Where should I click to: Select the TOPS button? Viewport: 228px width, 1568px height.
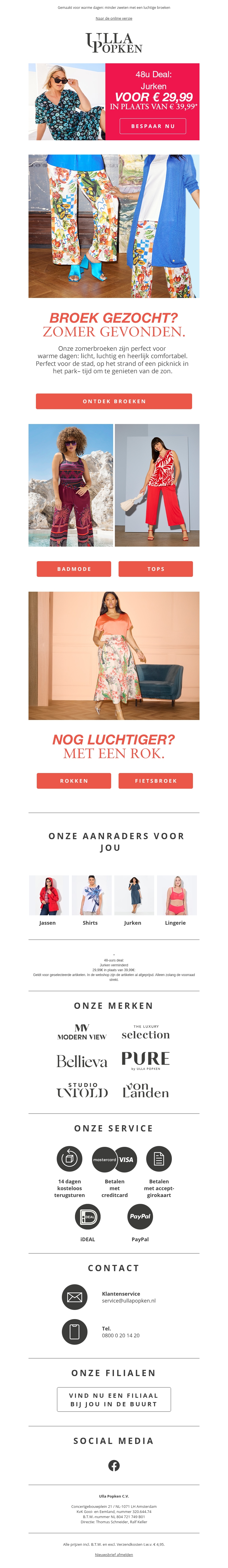156,569
